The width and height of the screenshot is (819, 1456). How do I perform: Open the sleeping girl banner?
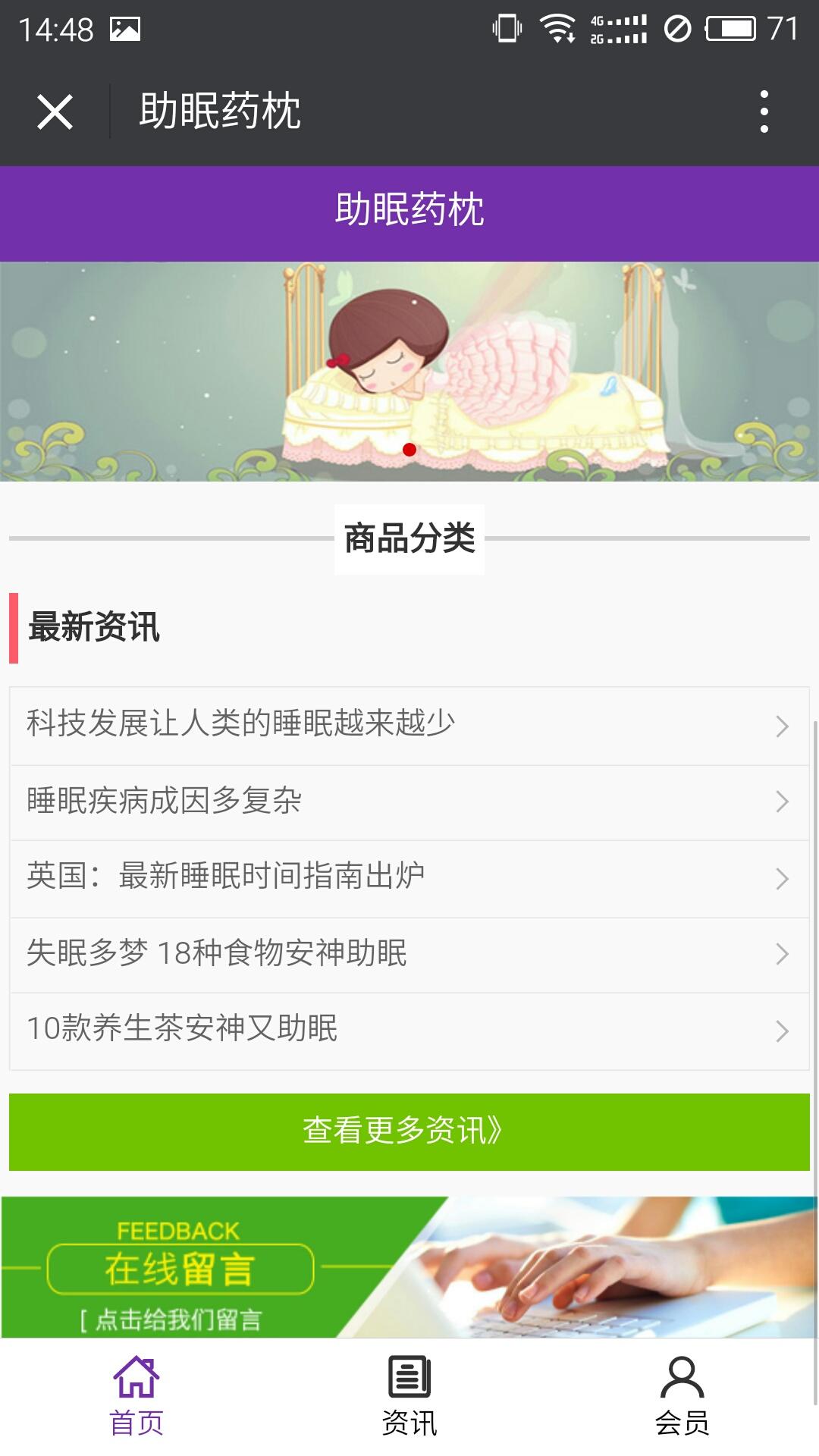pyautogui.click(x=409, y=372)
